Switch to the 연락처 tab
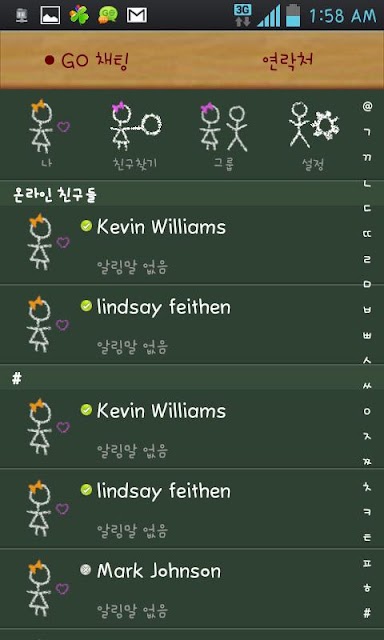 (288, 60)
